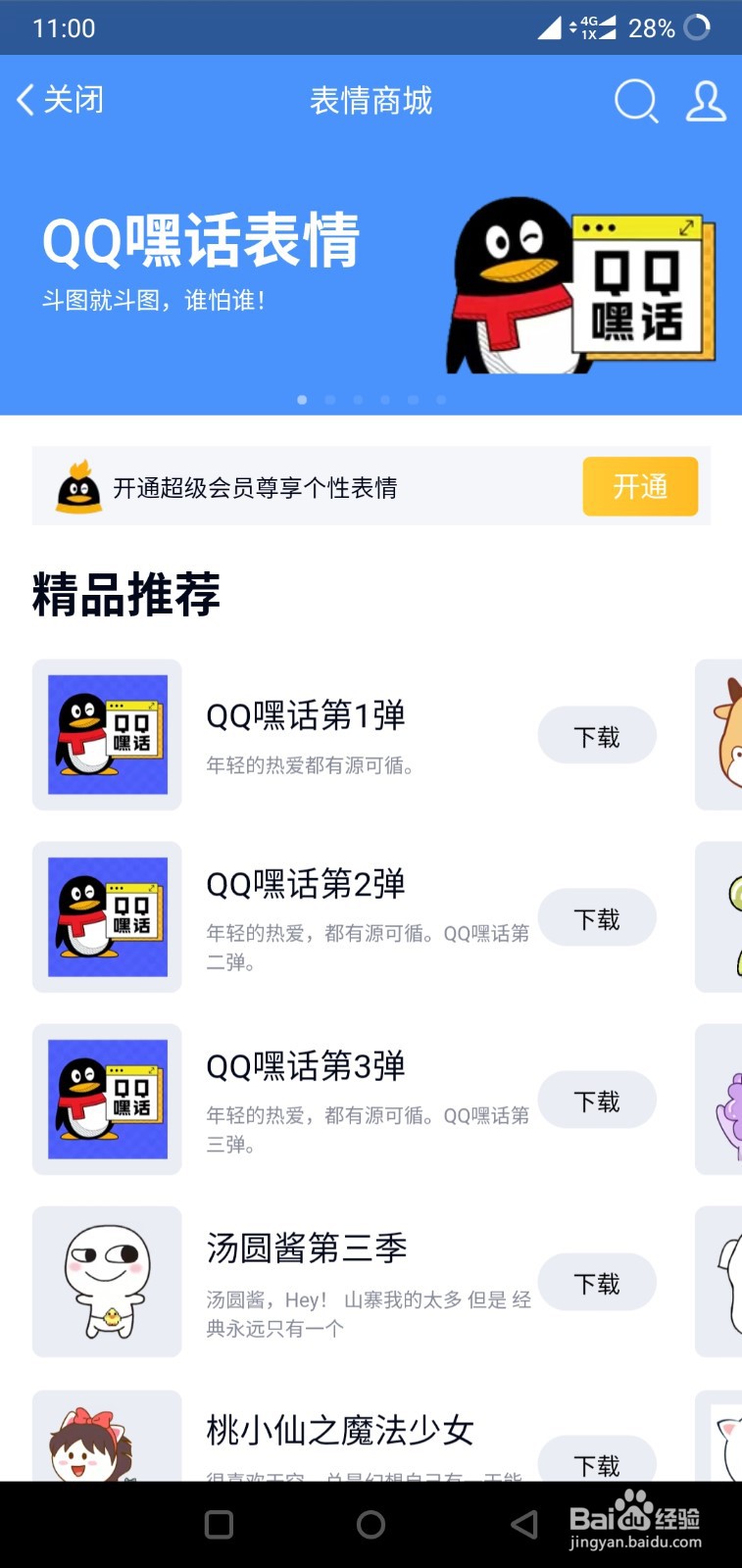Click the super member penguin icon
This screenshot has width=742, height=1568.
click(x=77, y=487)
